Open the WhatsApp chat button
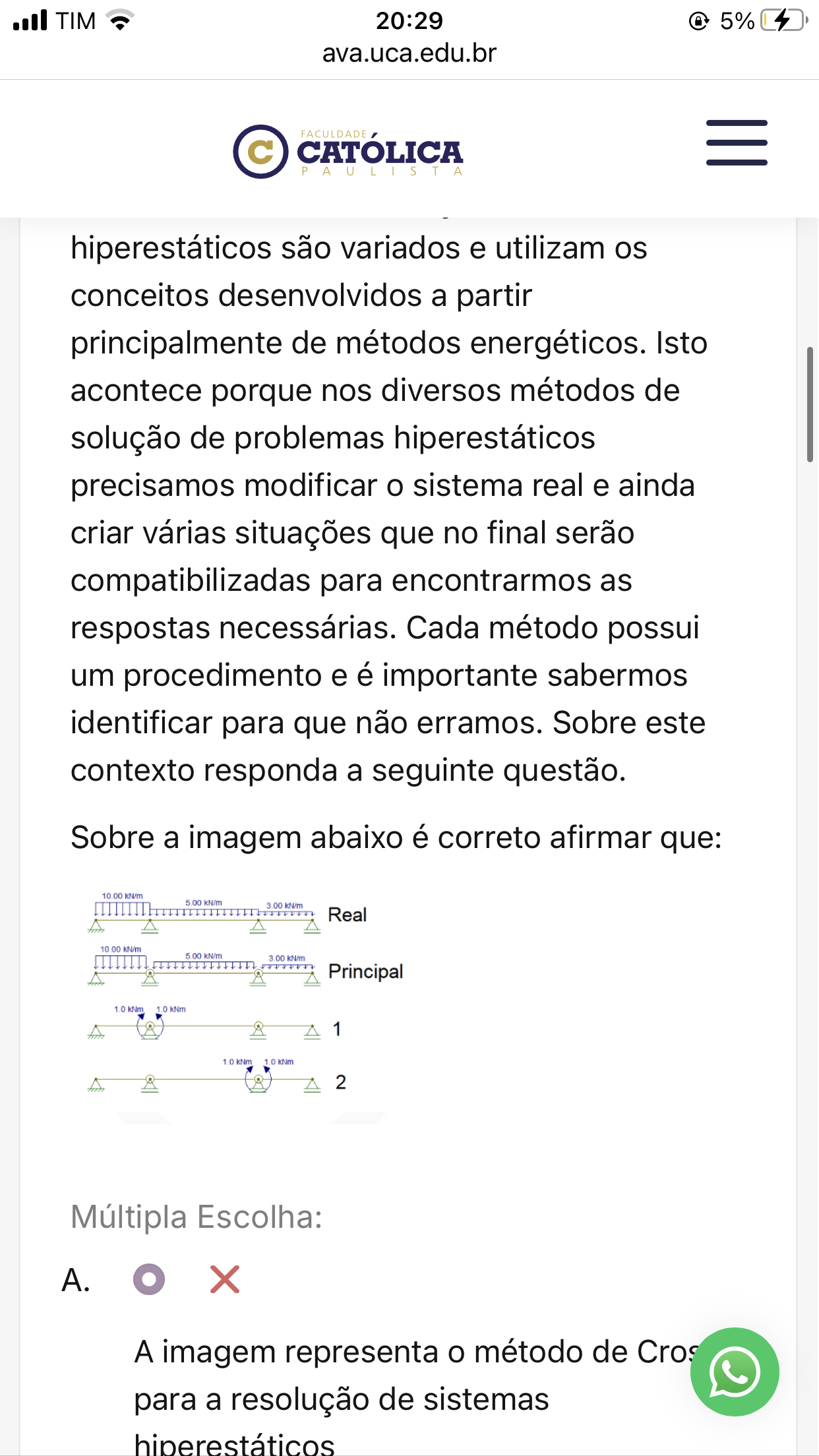 [734, 1372]
